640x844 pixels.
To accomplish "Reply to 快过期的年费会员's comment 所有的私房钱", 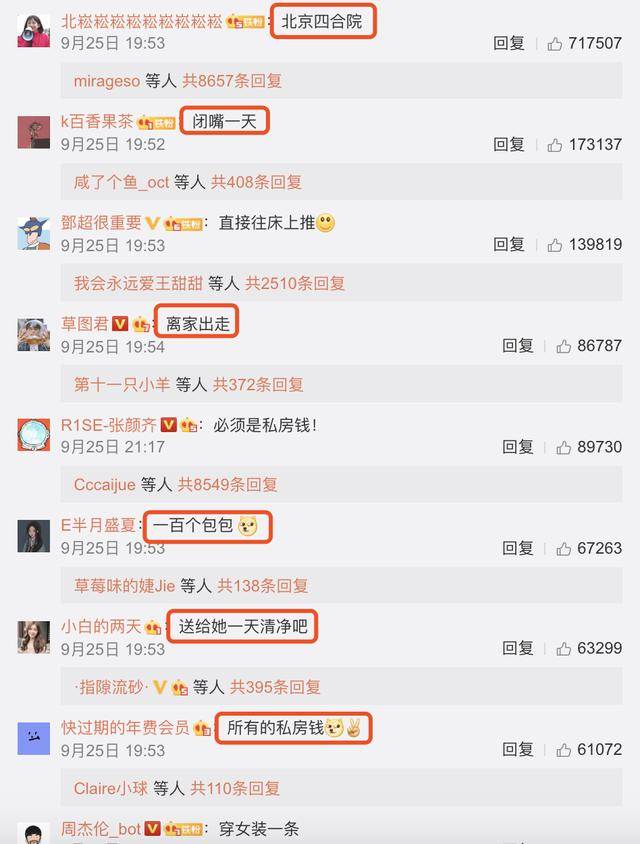I will [518, 749].
